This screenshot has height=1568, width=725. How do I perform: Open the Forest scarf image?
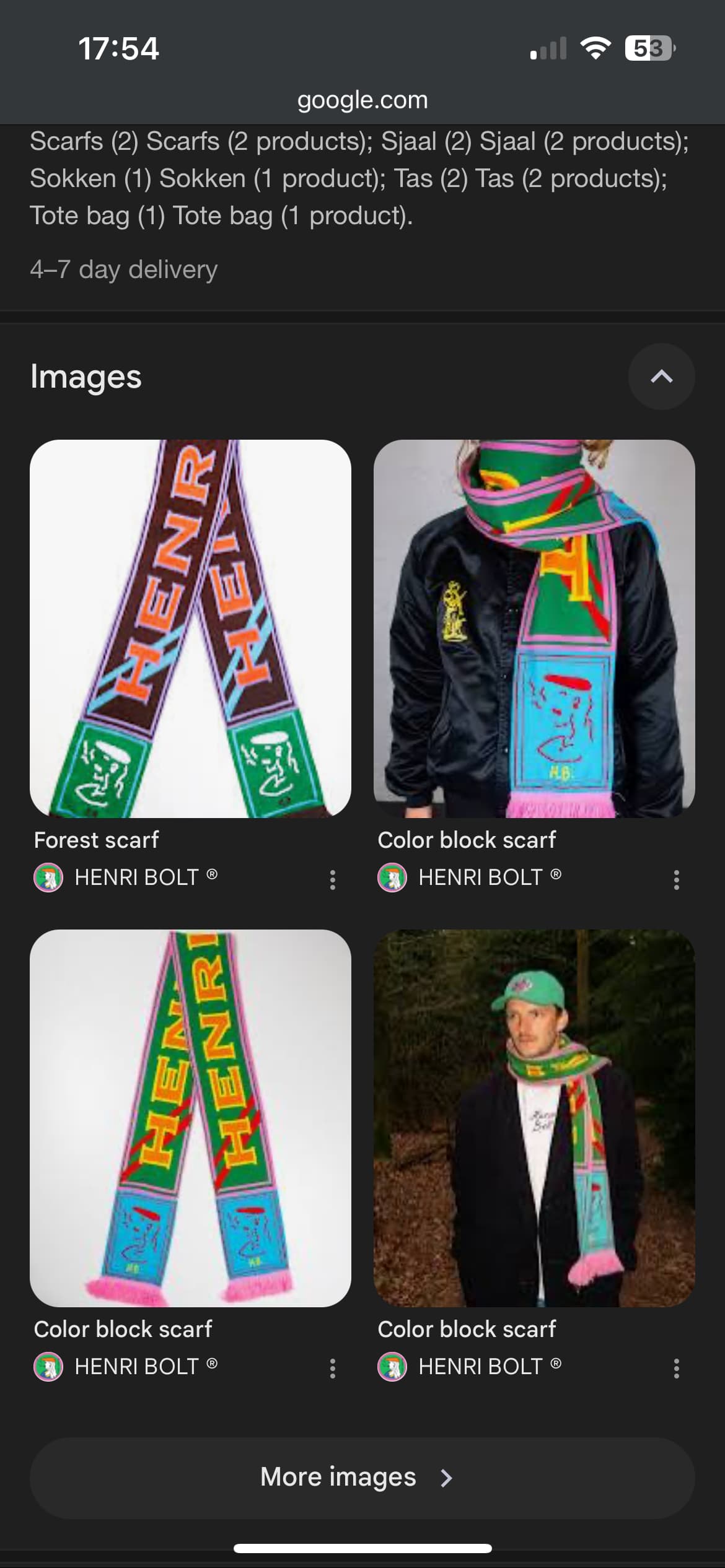click(x=190, y=628)
